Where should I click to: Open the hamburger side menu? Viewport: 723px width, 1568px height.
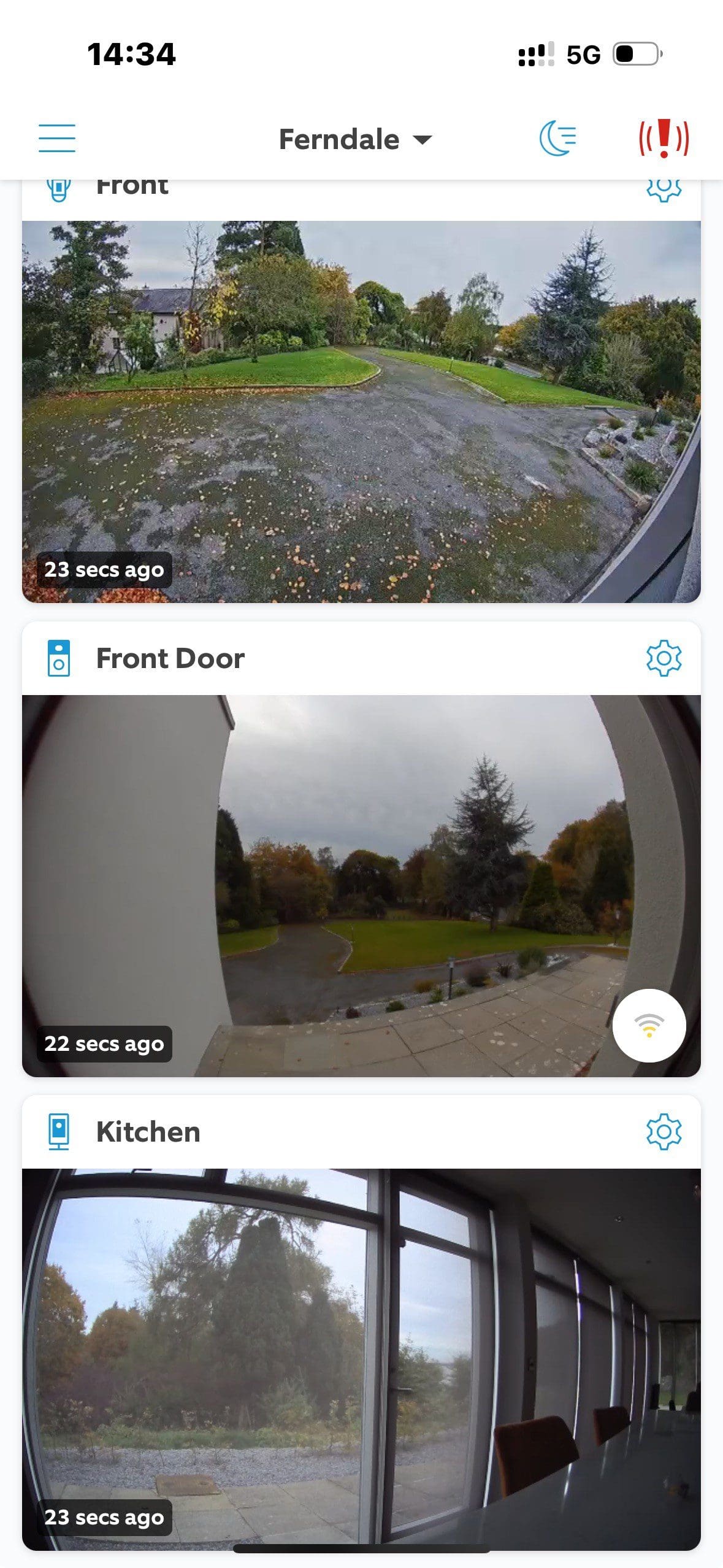pos(57,138)
